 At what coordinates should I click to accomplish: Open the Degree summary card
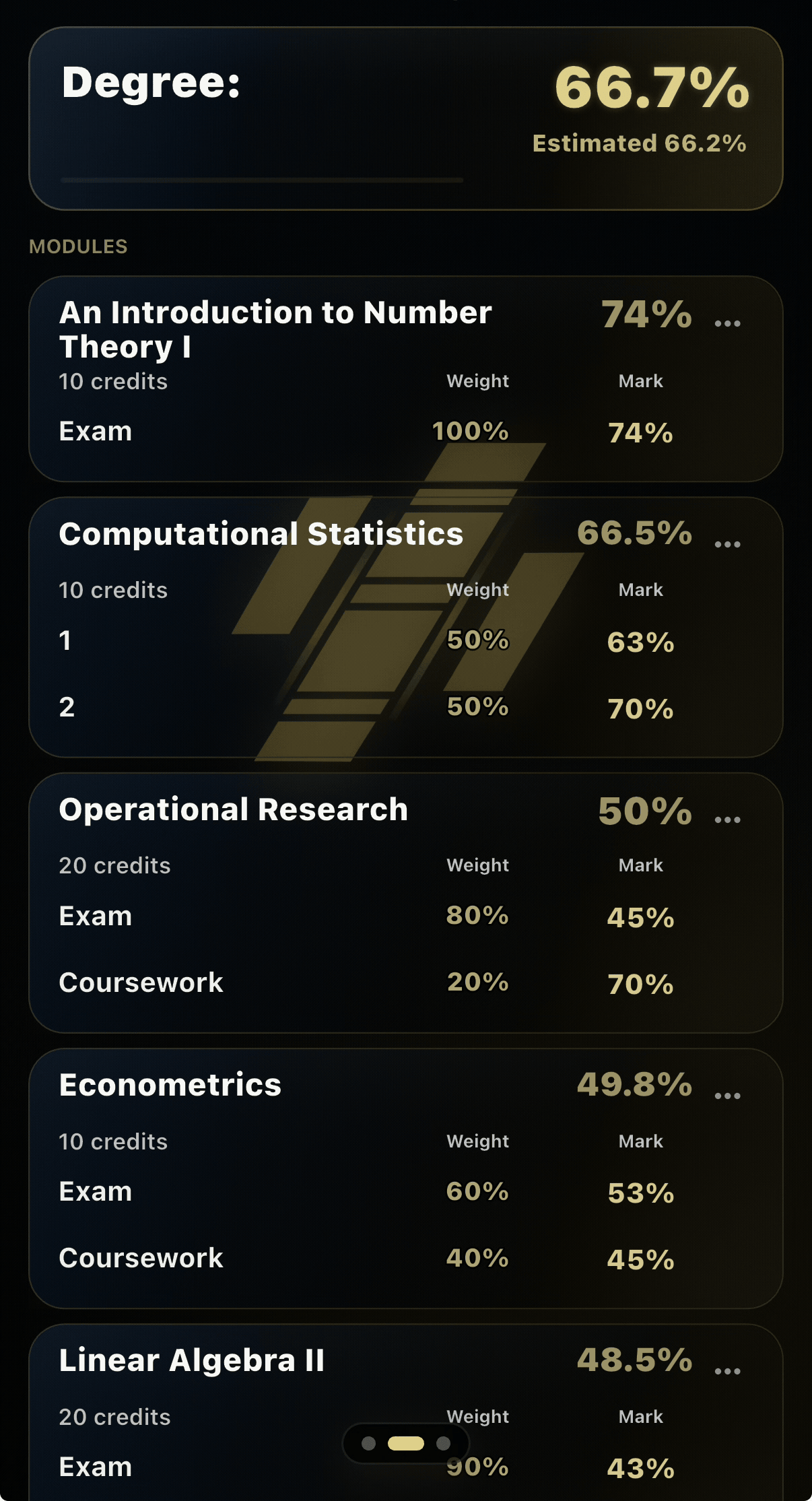[x=406, y=119]
